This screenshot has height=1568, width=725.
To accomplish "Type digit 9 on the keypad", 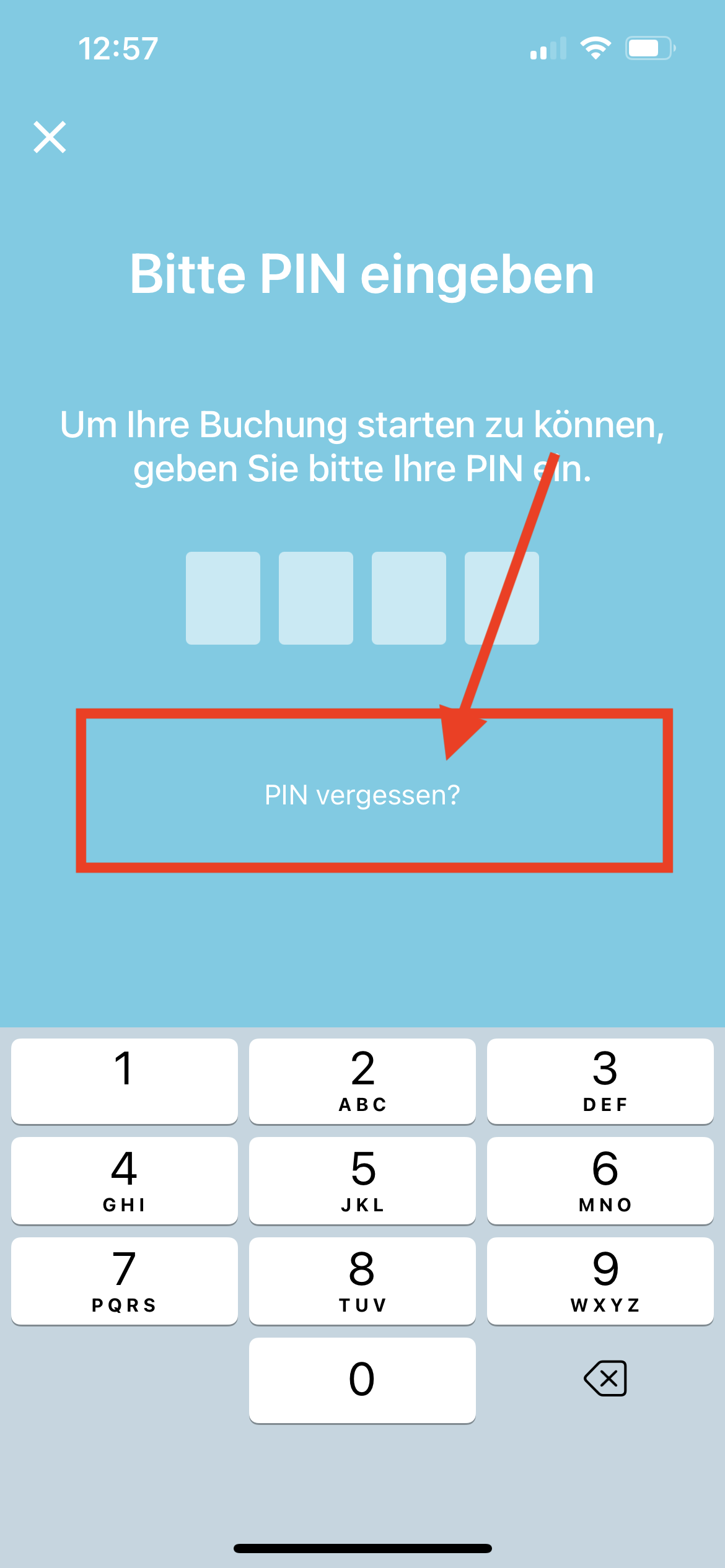I will pos(600,1281).
